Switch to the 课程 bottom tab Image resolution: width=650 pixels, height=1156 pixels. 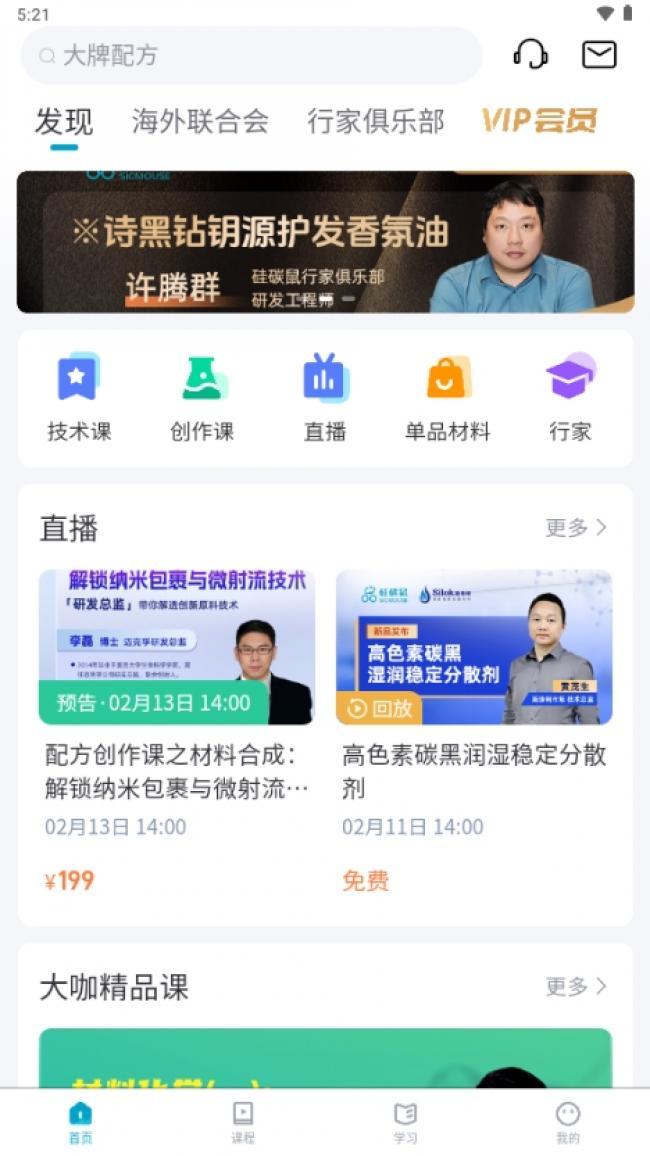(x=243, y=1122)
